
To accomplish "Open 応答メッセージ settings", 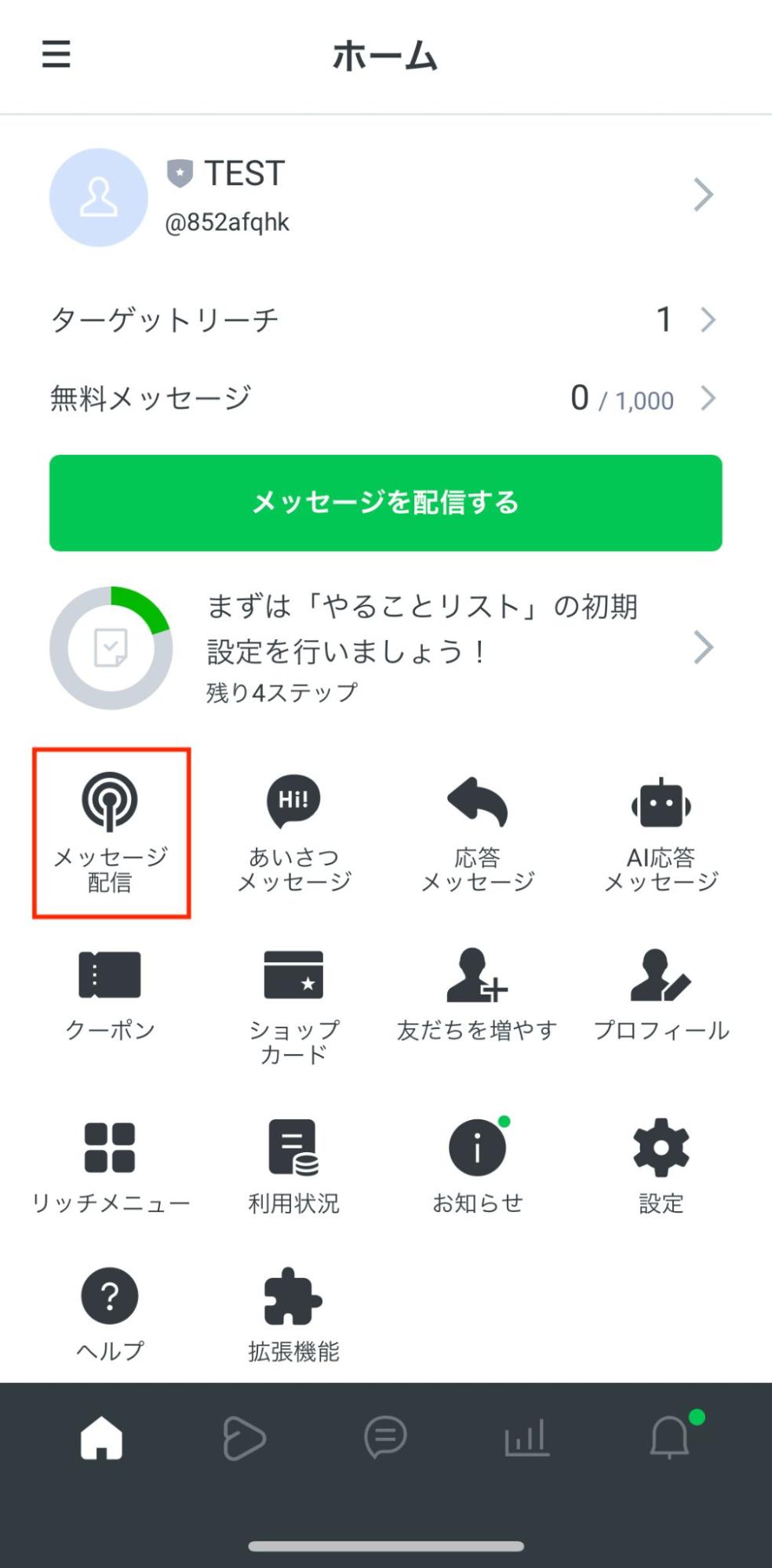I will click(x=478, y=831).
